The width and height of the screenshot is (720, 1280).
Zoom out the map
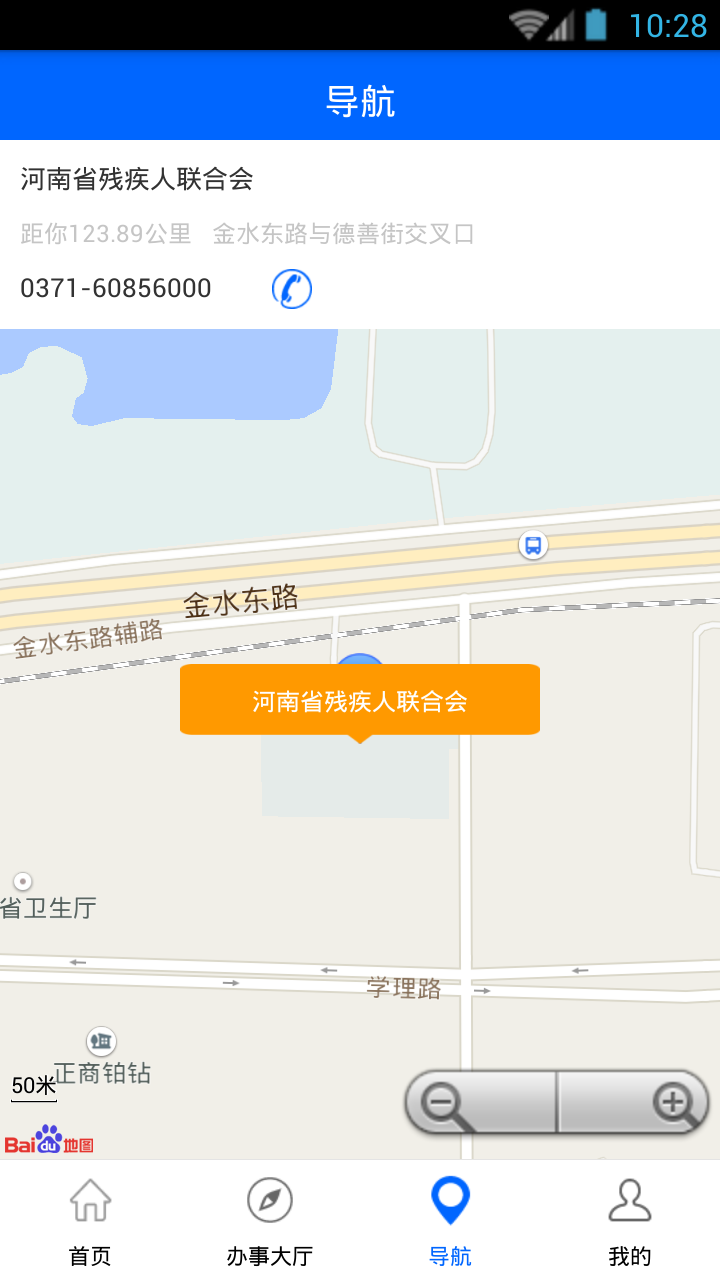[480, 1103]
